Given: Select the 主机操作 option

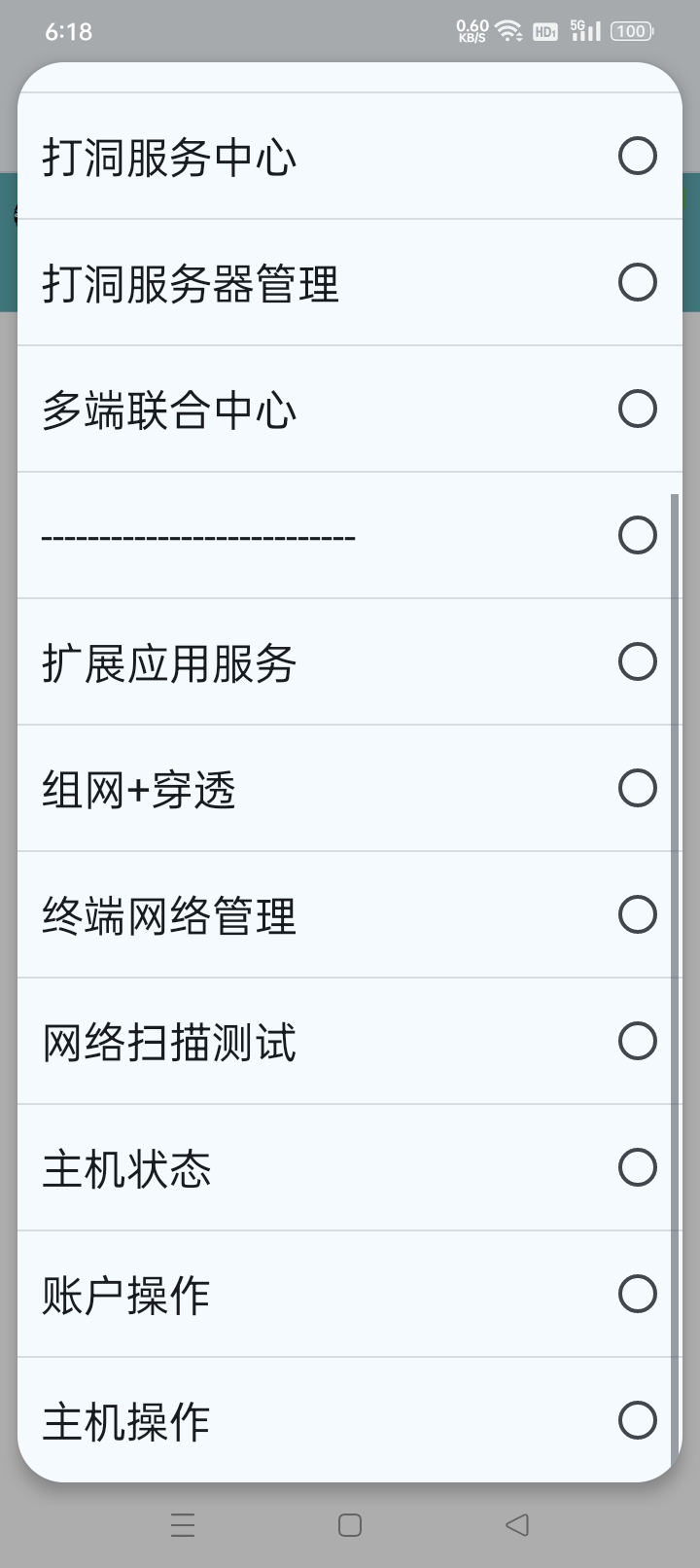Looking at the screenshot, I should [637, 1420].
